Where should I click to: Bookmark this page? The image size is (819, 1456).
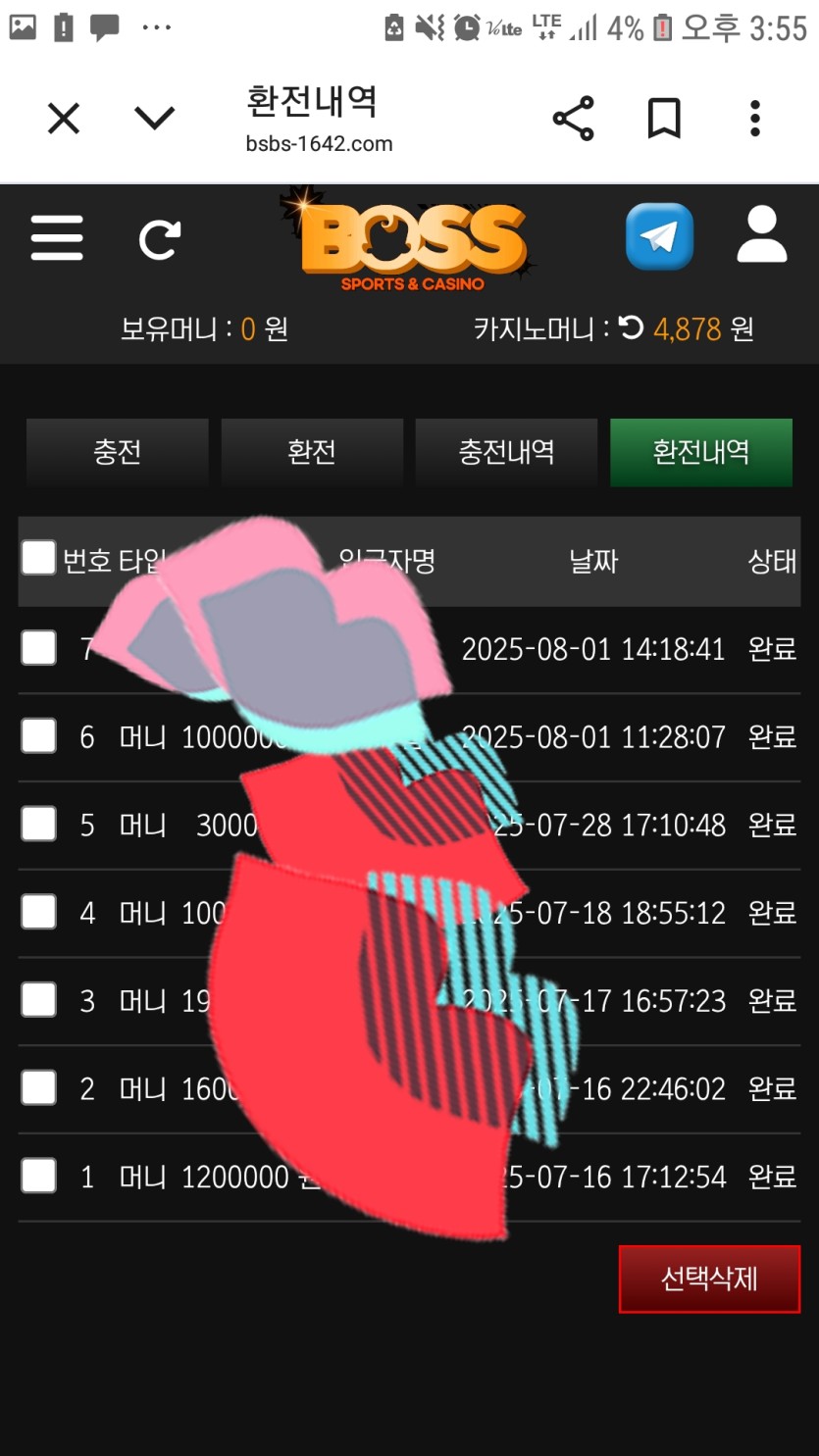point(664,120)
